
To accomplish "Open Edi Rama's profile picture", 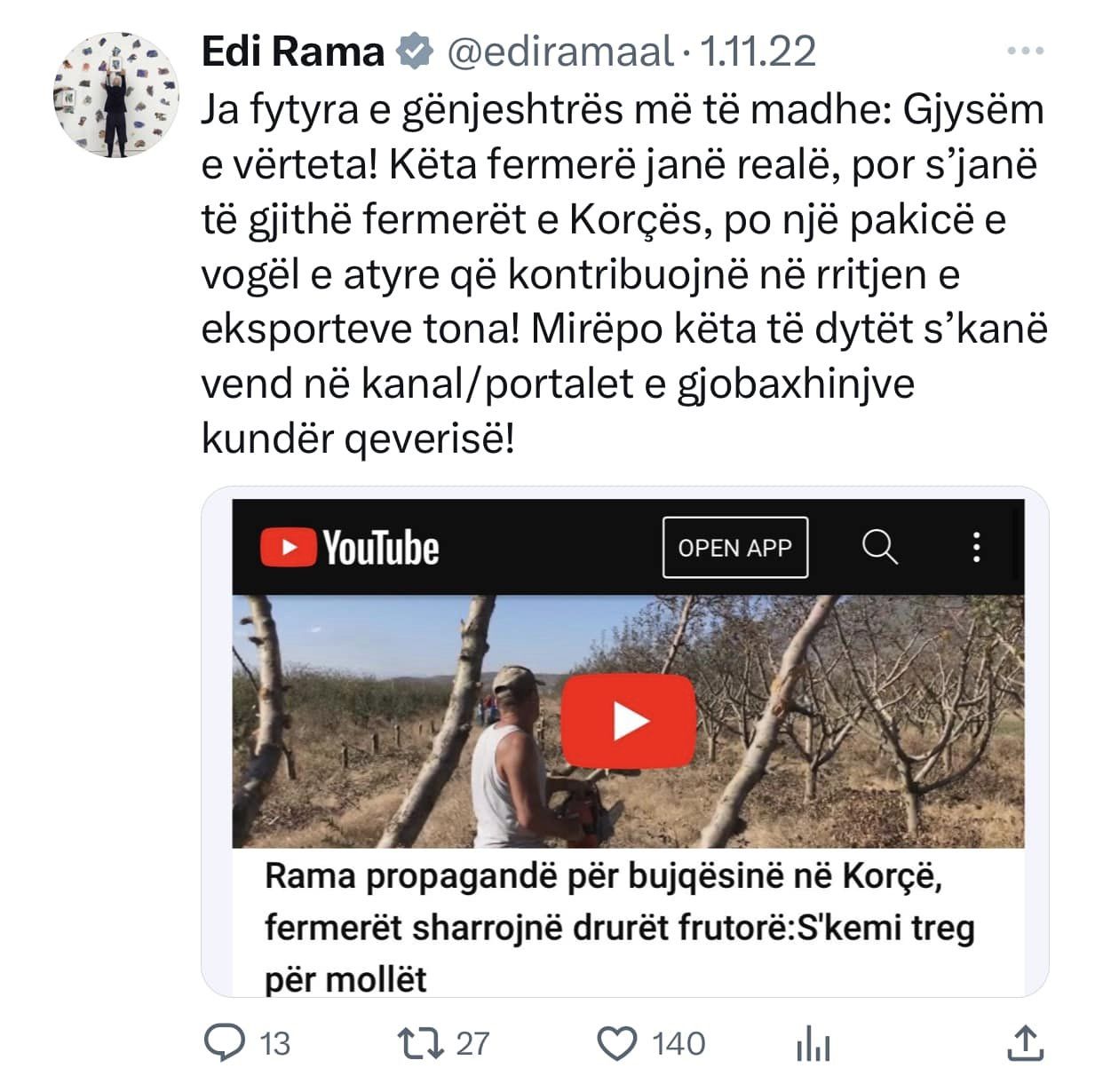I will click(x=115, y=96).
